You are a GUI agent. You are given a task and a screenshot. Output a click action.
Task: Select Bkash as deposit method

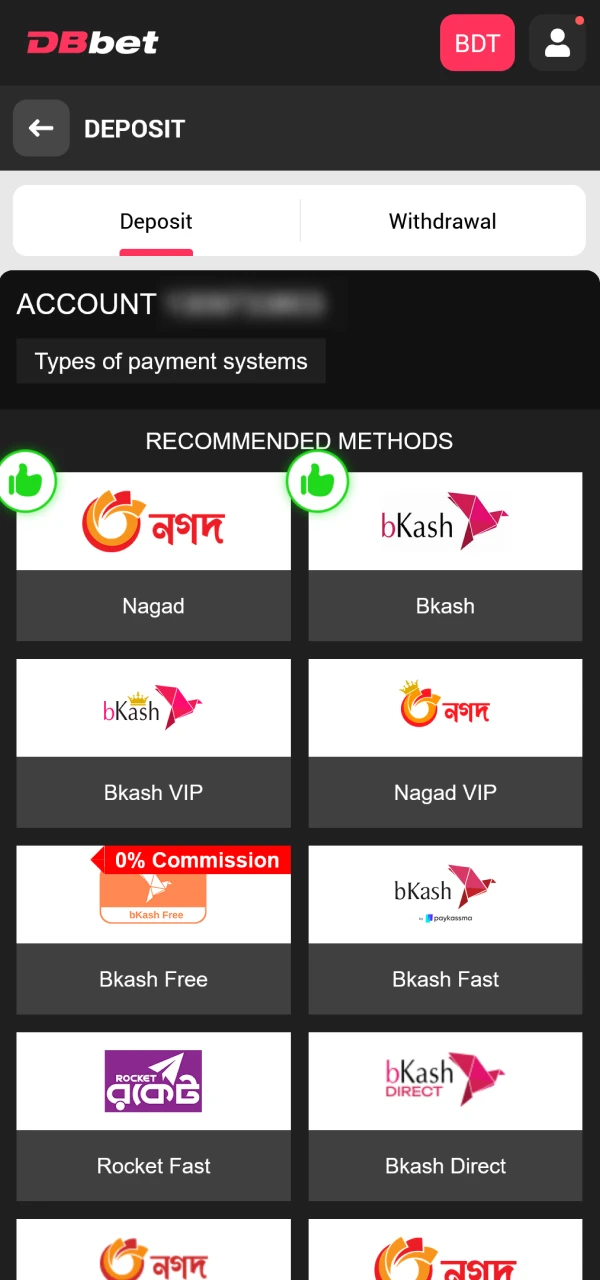coord(445,556)
